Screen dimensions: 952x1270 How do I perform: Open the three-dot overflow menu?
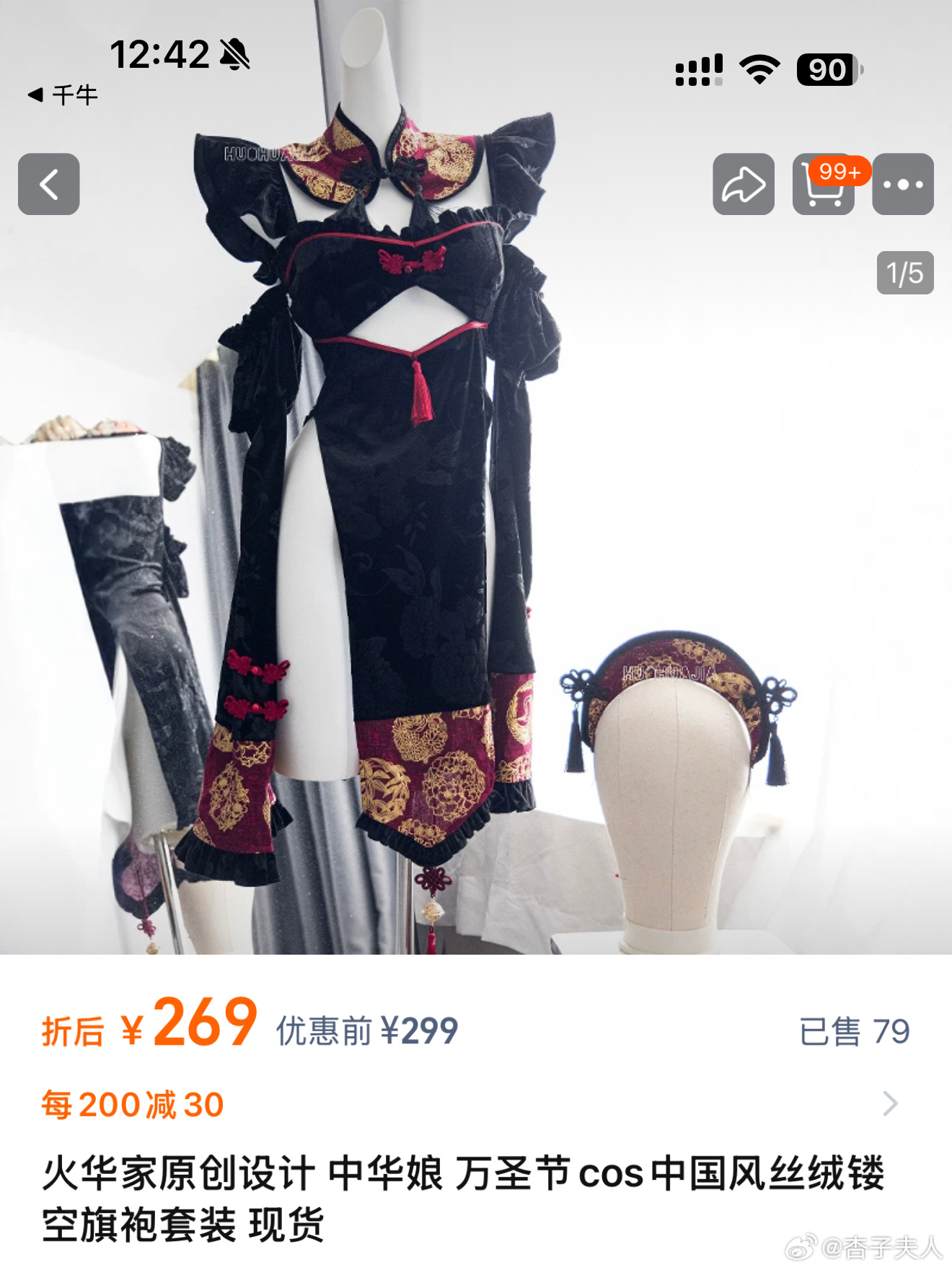pyautogui.click(x=902, y=184)
